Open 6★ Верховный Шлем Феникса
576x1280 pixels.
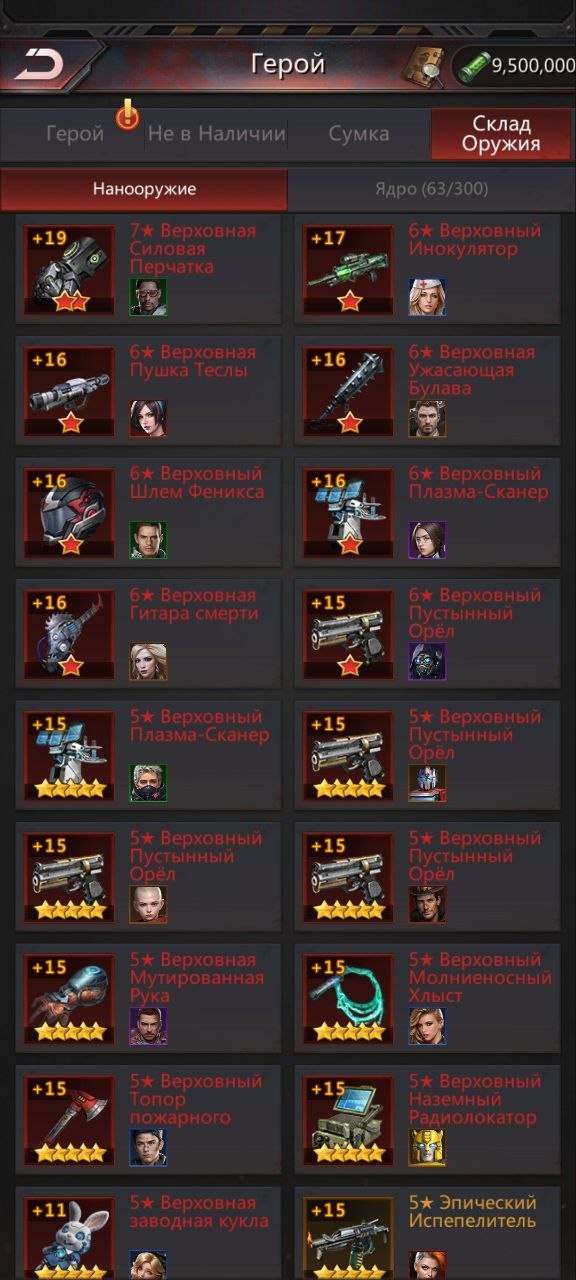[148, 513]
